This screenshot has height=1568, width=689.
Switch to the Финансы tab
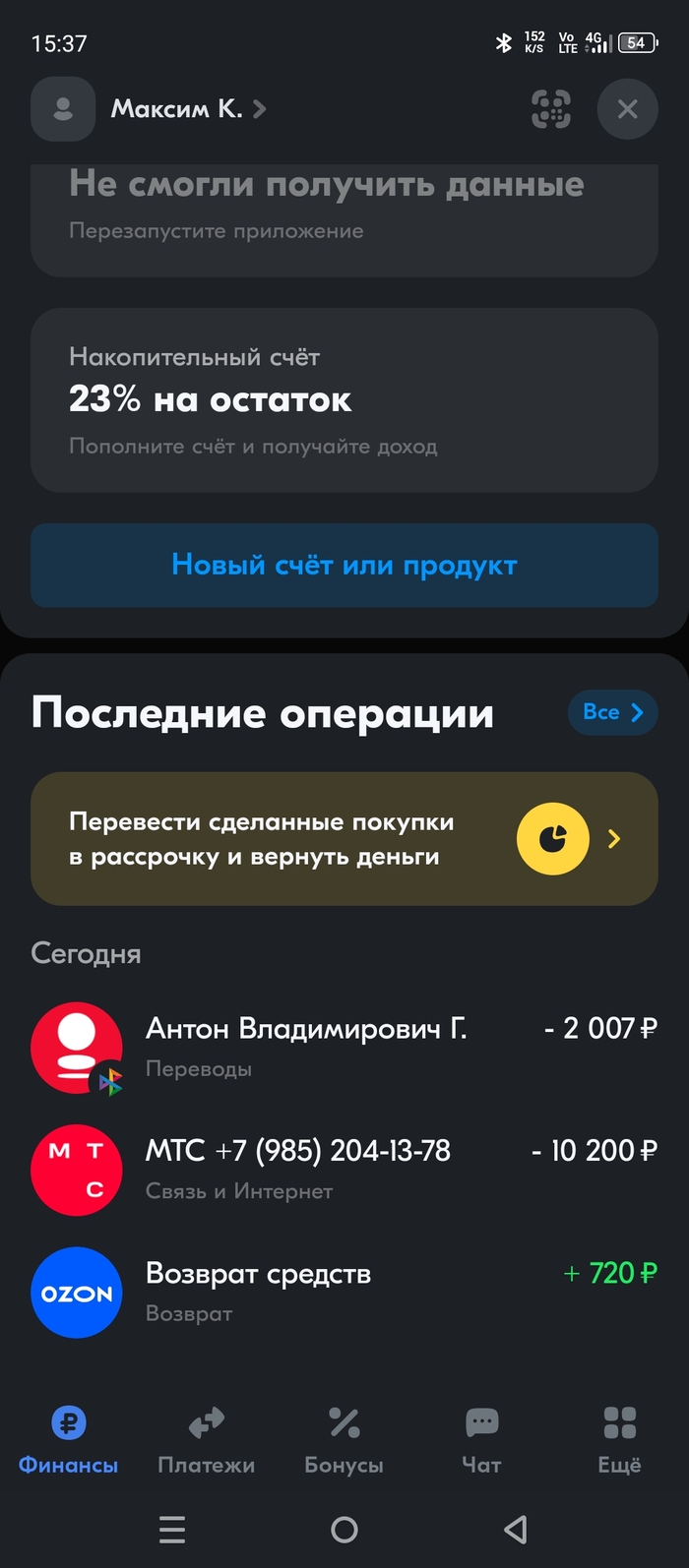[68, 1439]
